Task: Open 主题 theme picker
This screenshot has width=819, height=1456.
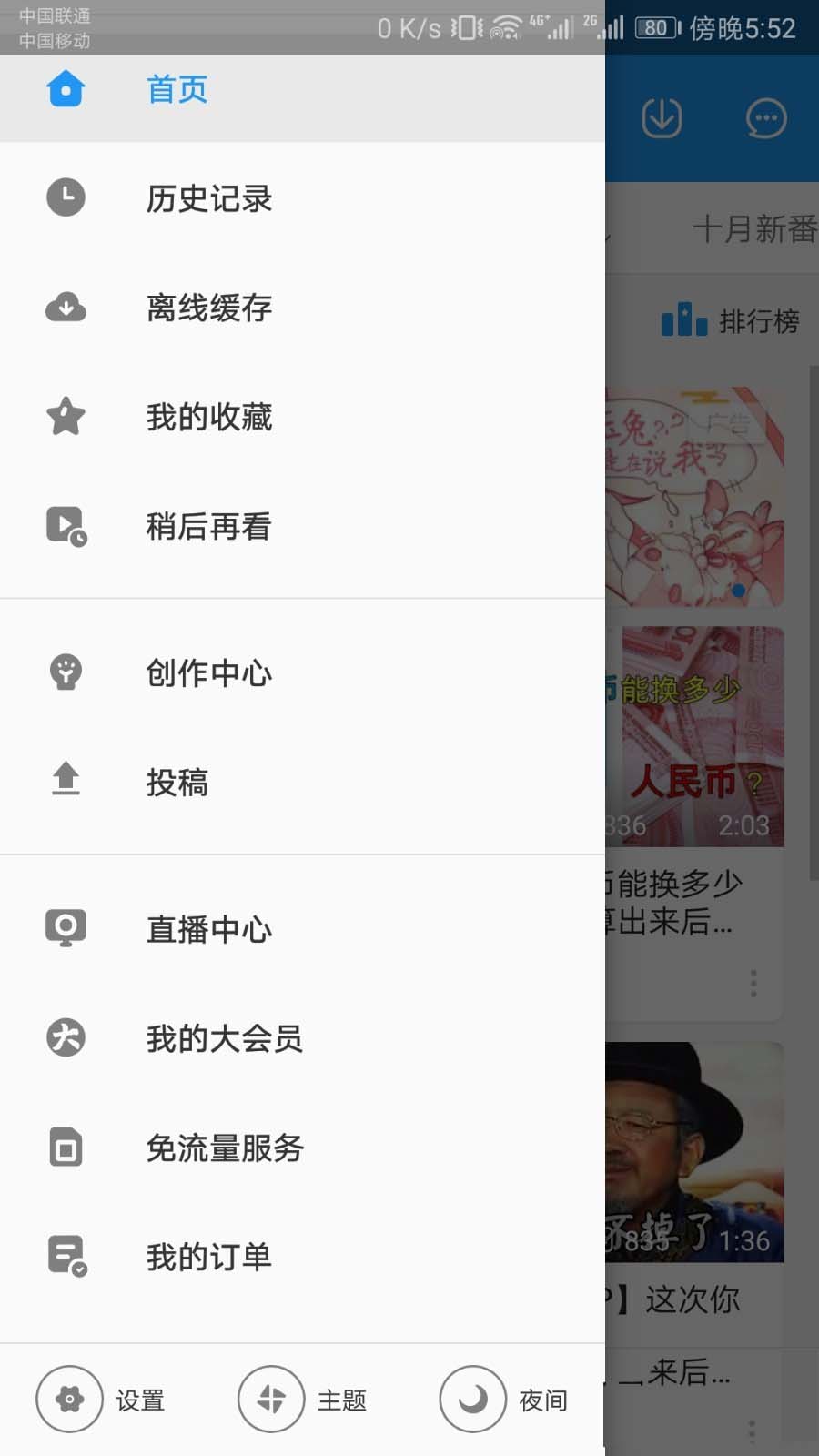Action: [302, 1400]
